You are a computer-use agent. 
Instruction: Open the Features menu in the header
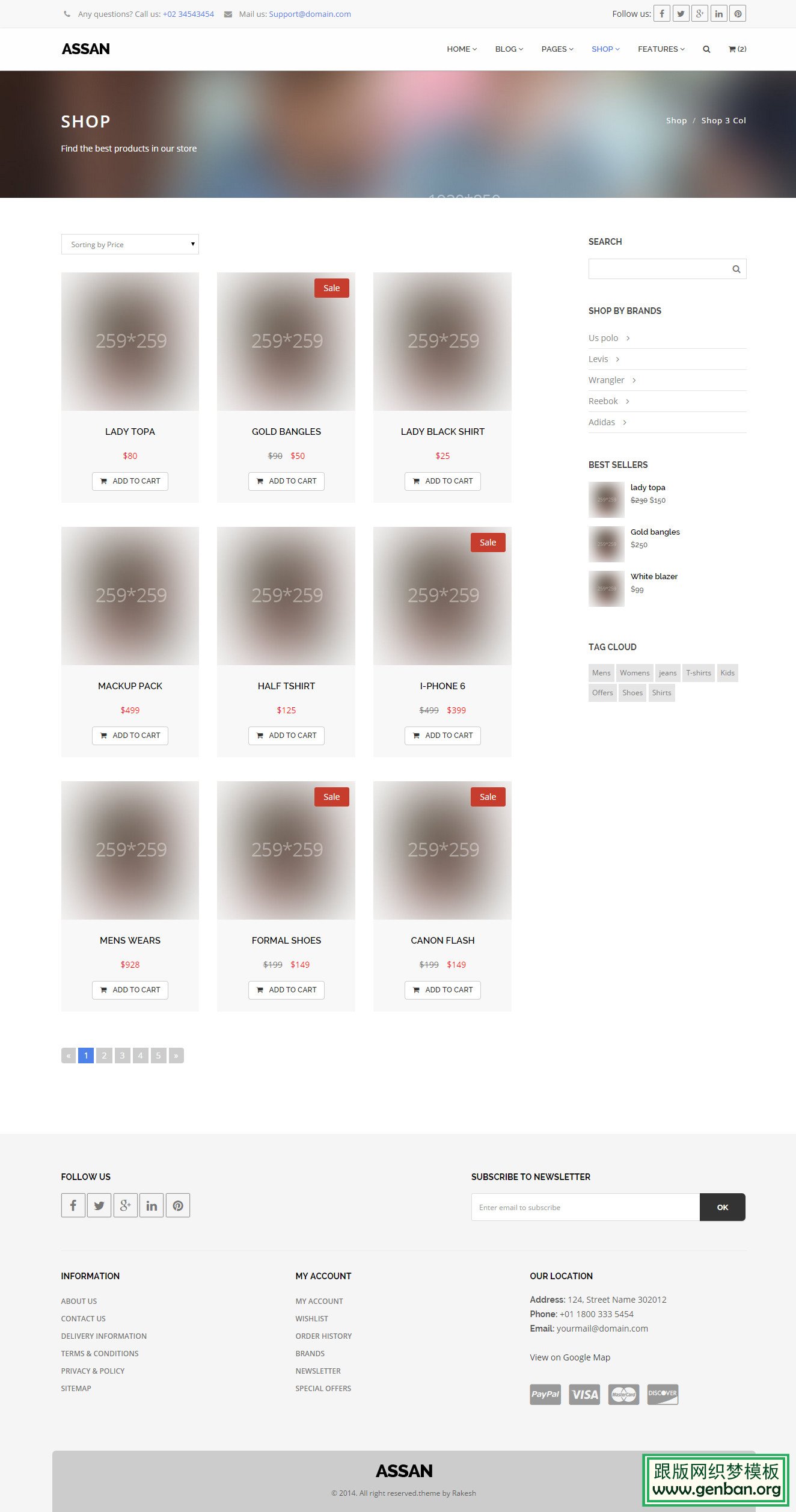click(661, 49)
